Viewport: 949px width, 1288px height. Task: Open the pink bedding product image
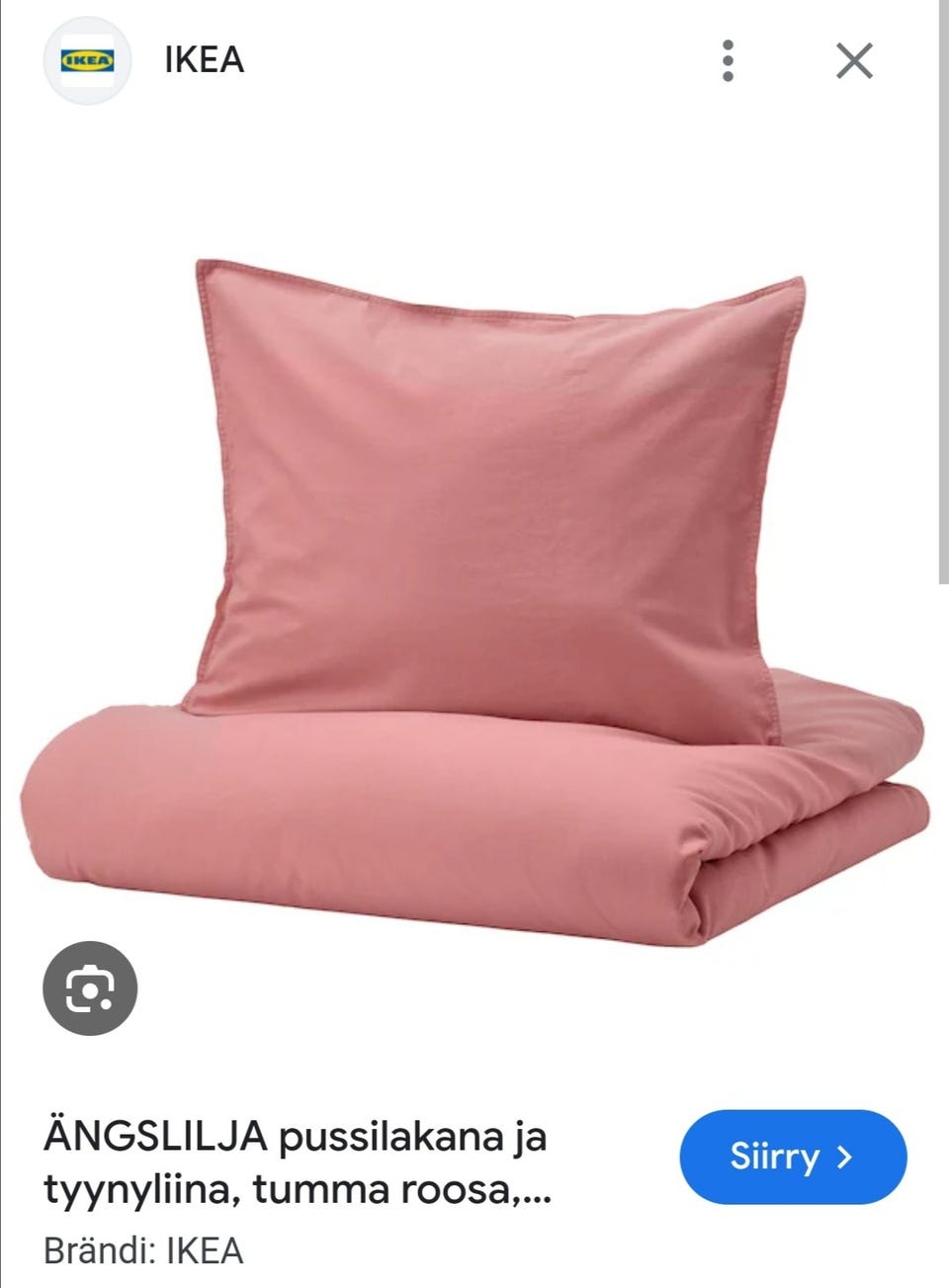[x=474, y=603]
